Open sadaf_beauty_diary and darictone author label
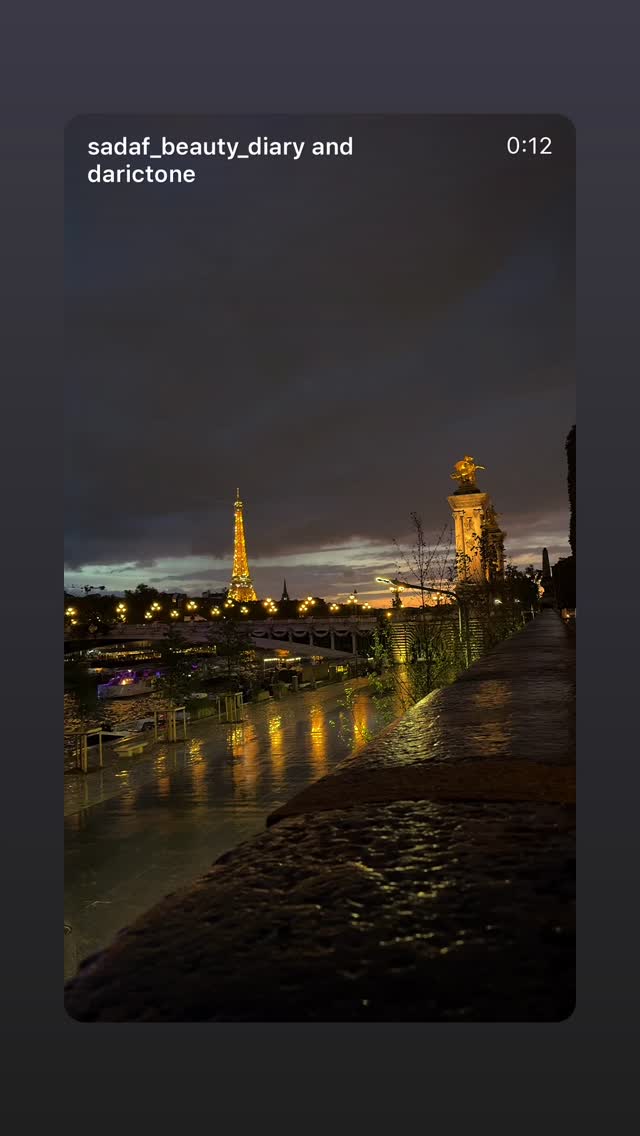The image size is (640, 1136). 220,160
